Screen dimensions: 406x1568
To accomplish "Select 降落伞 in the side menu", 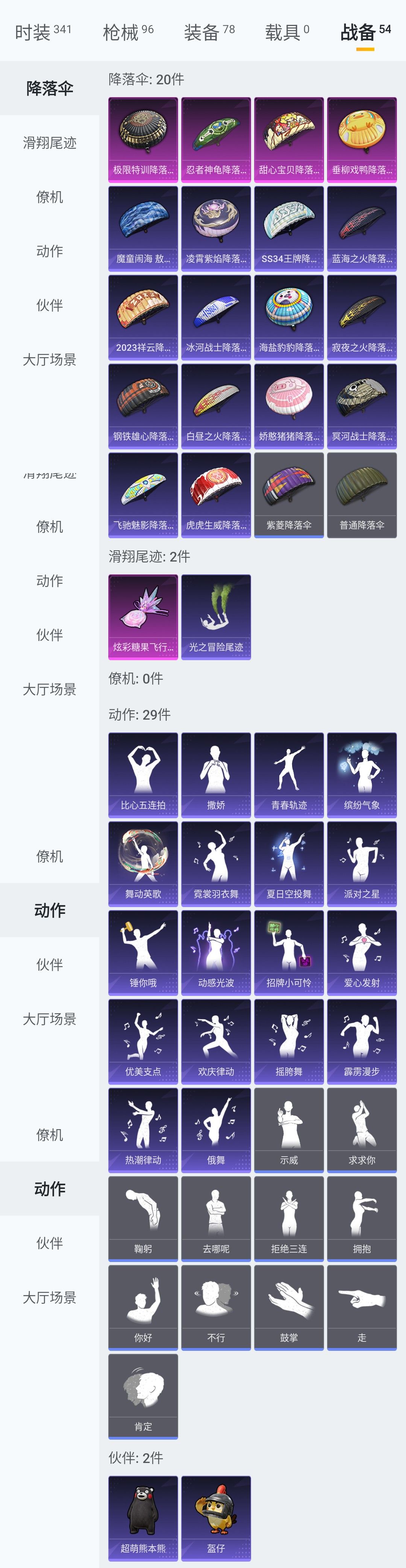I will click(x=49, y=88).
